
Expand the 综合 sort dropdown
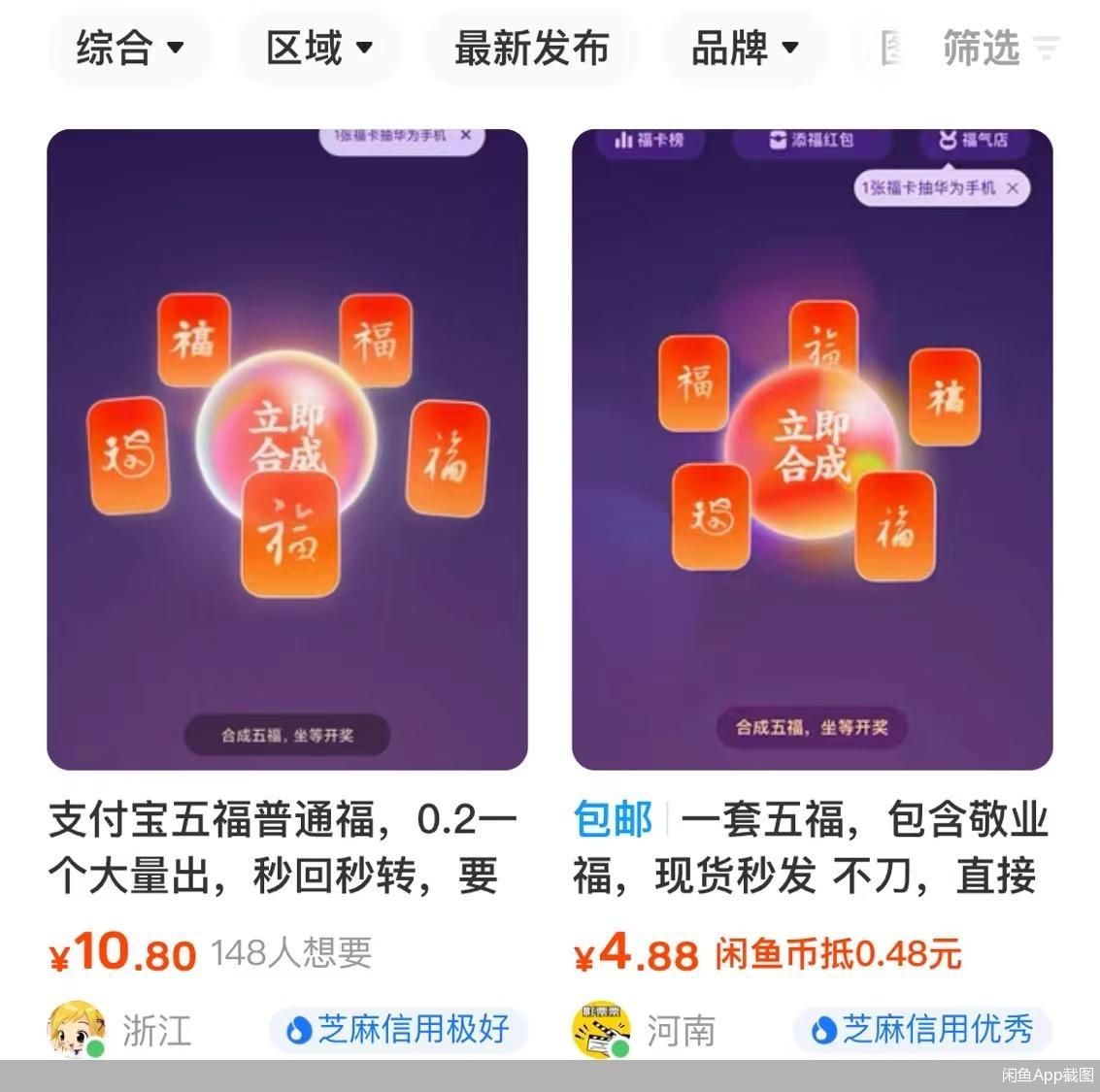(130, 48)
